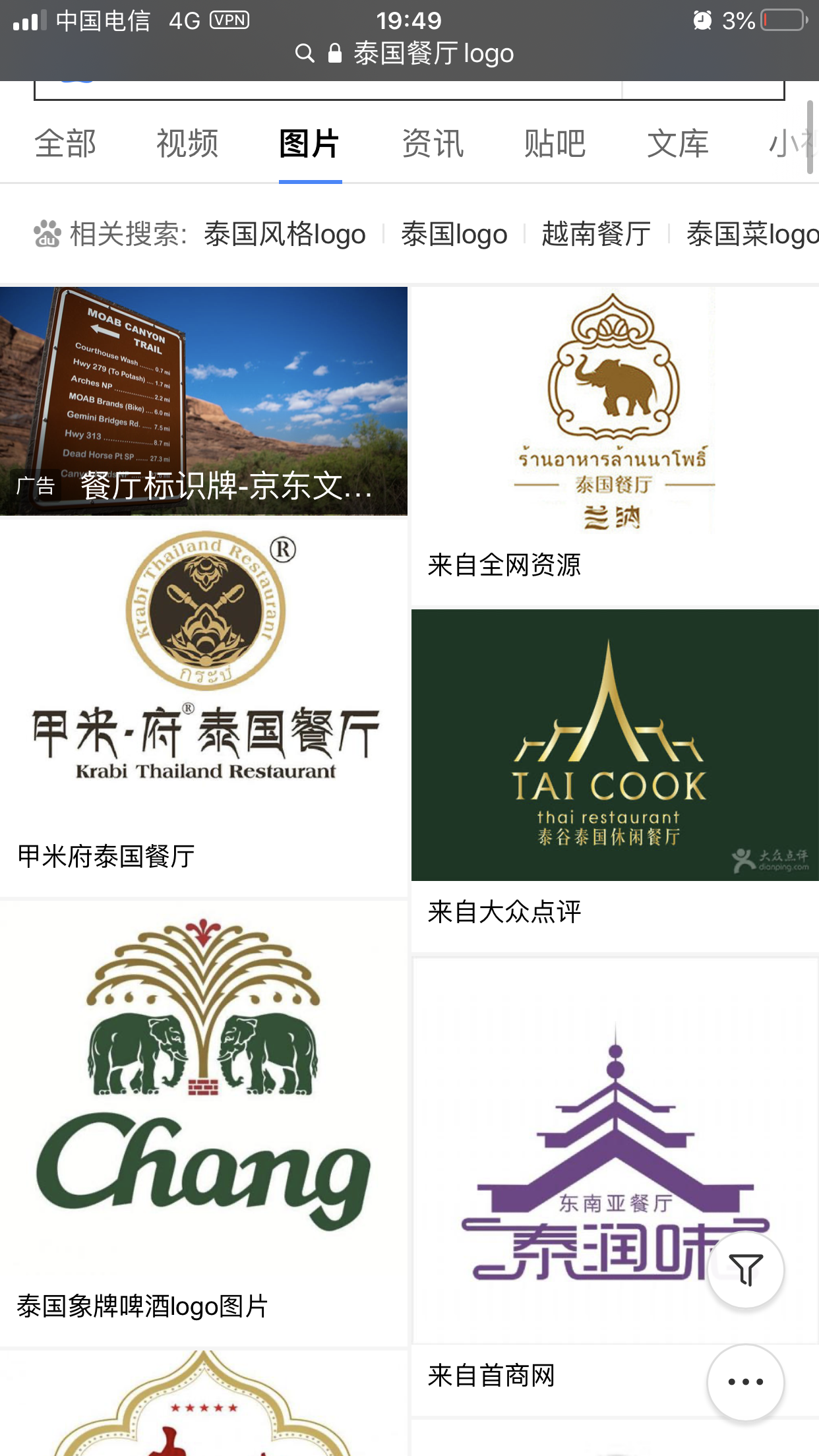Open the 资讯 tab

click(433, 144)
